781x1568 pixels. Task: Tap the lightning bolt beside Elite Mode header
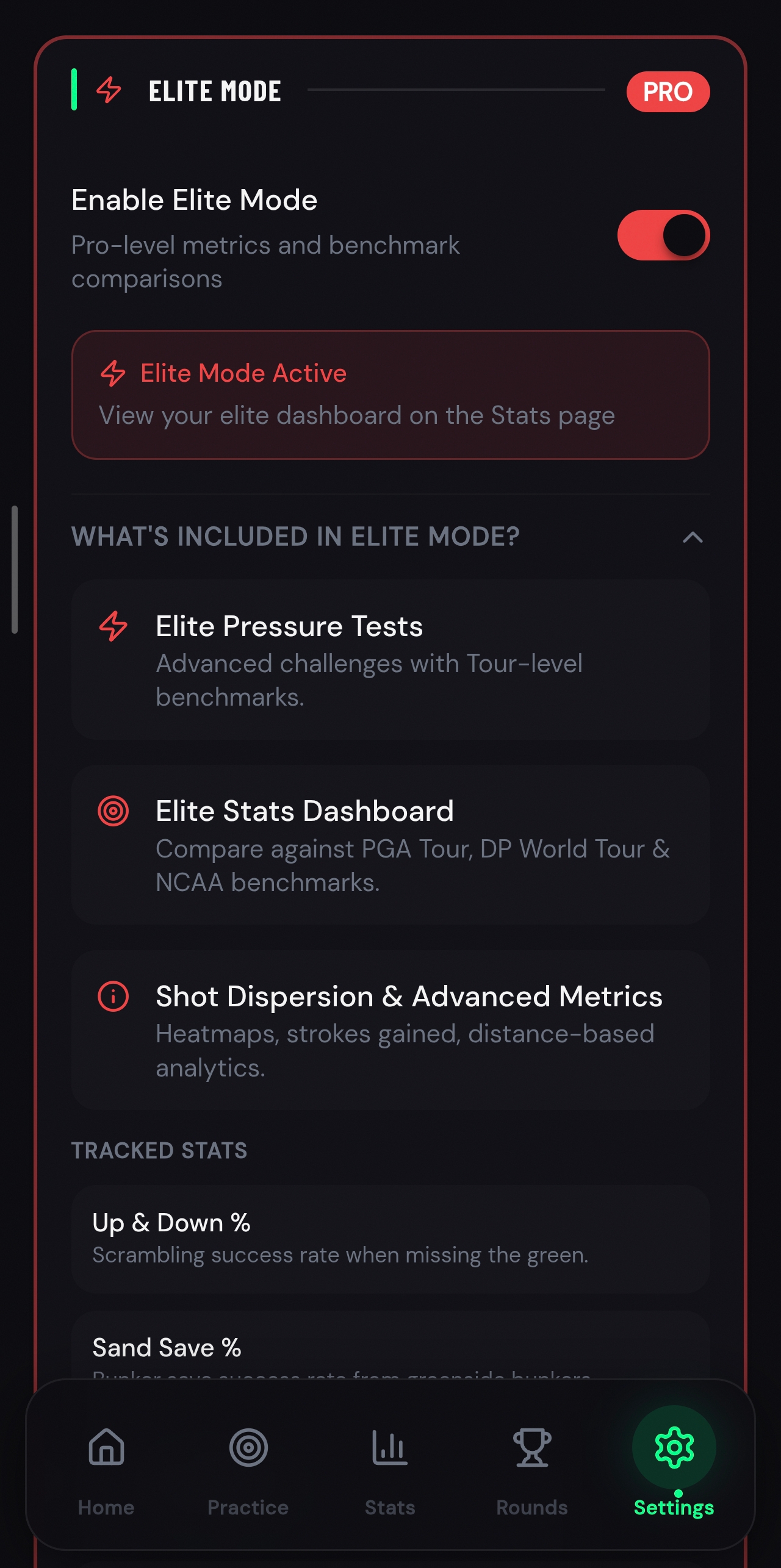pos(108,91)
